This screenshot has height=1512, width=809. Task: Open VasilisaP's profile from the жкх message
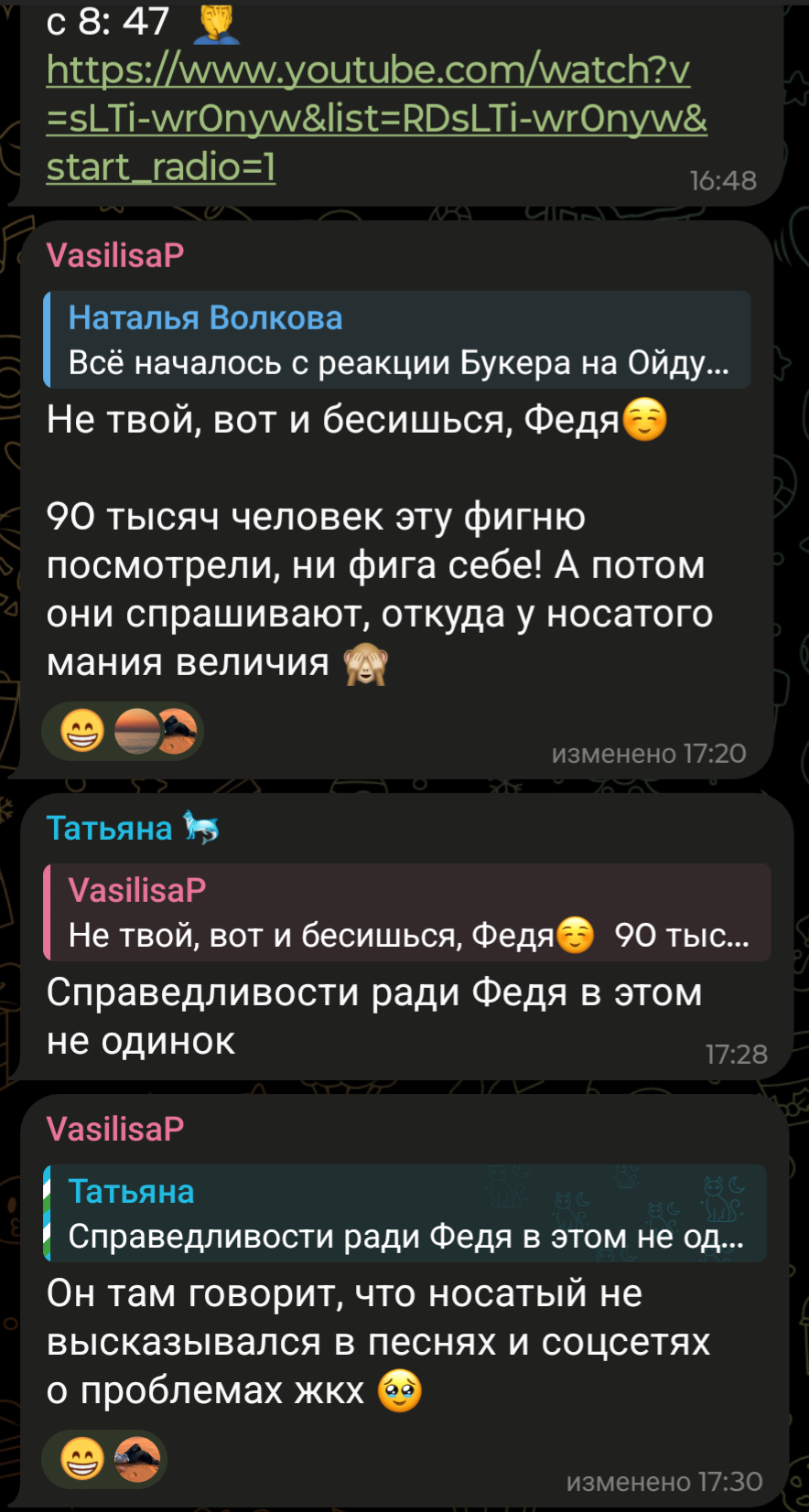(115, 1130)
